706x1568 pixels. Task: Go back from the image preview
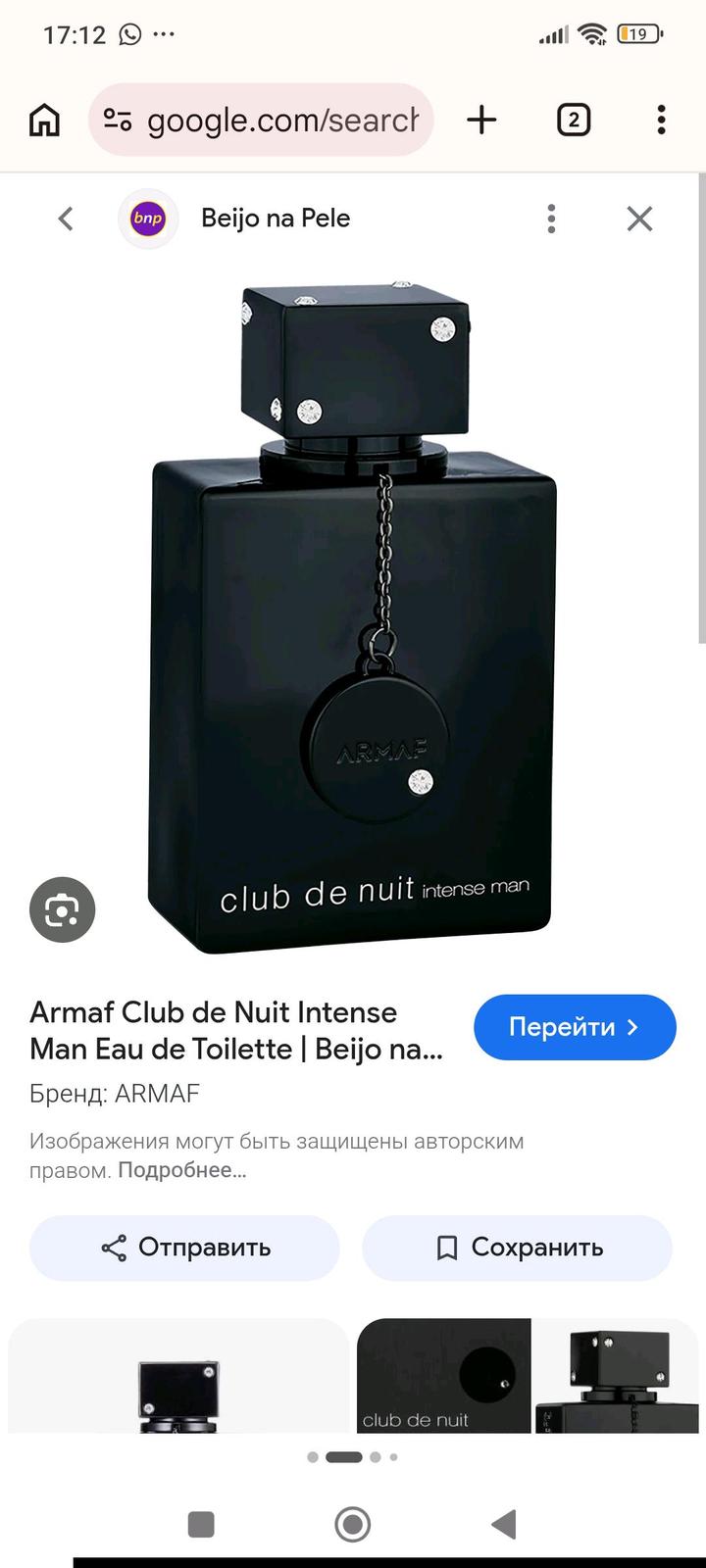point(66,219)
